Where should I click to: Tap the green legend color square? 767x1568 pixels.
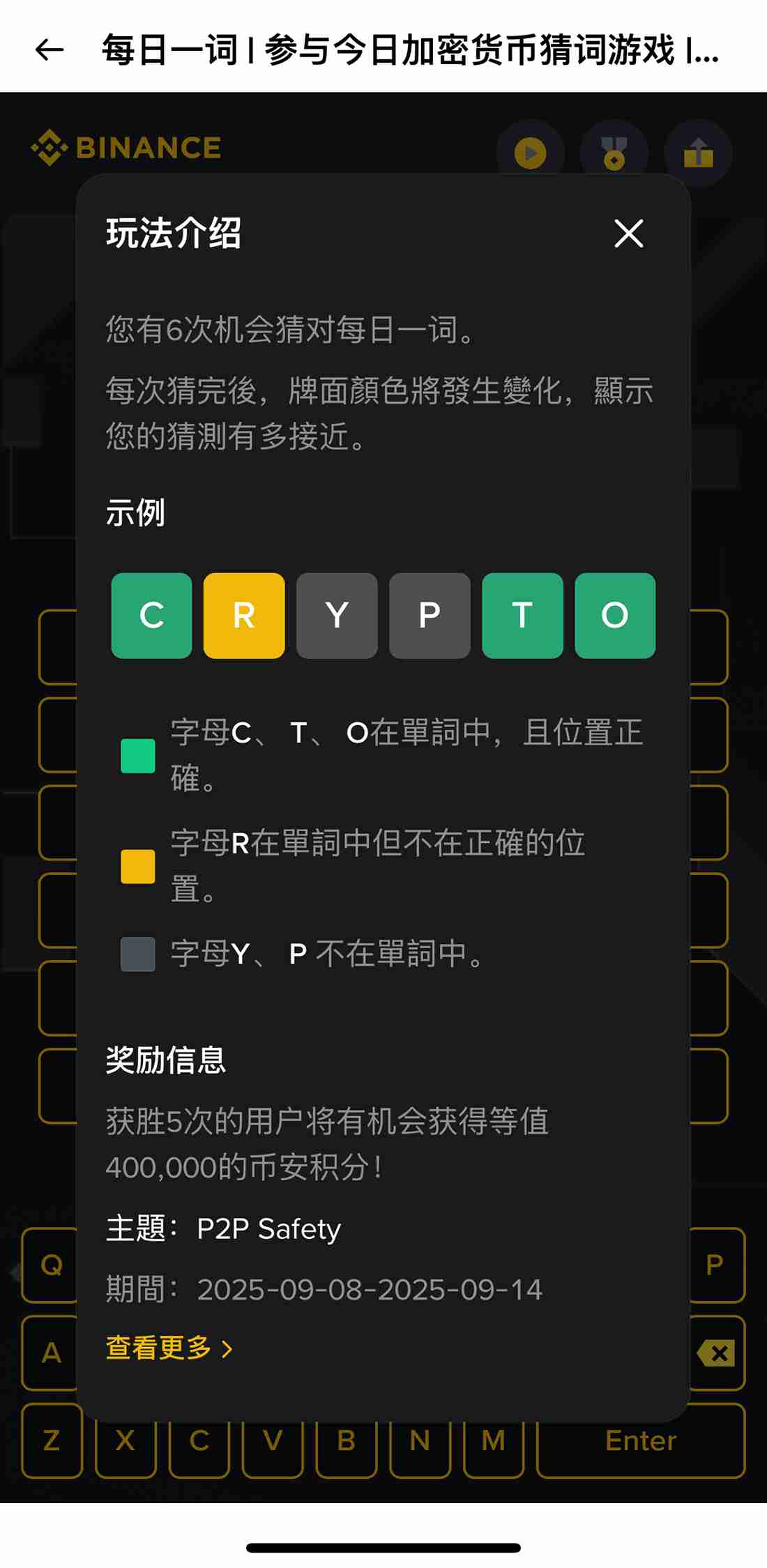pos(137,755)
